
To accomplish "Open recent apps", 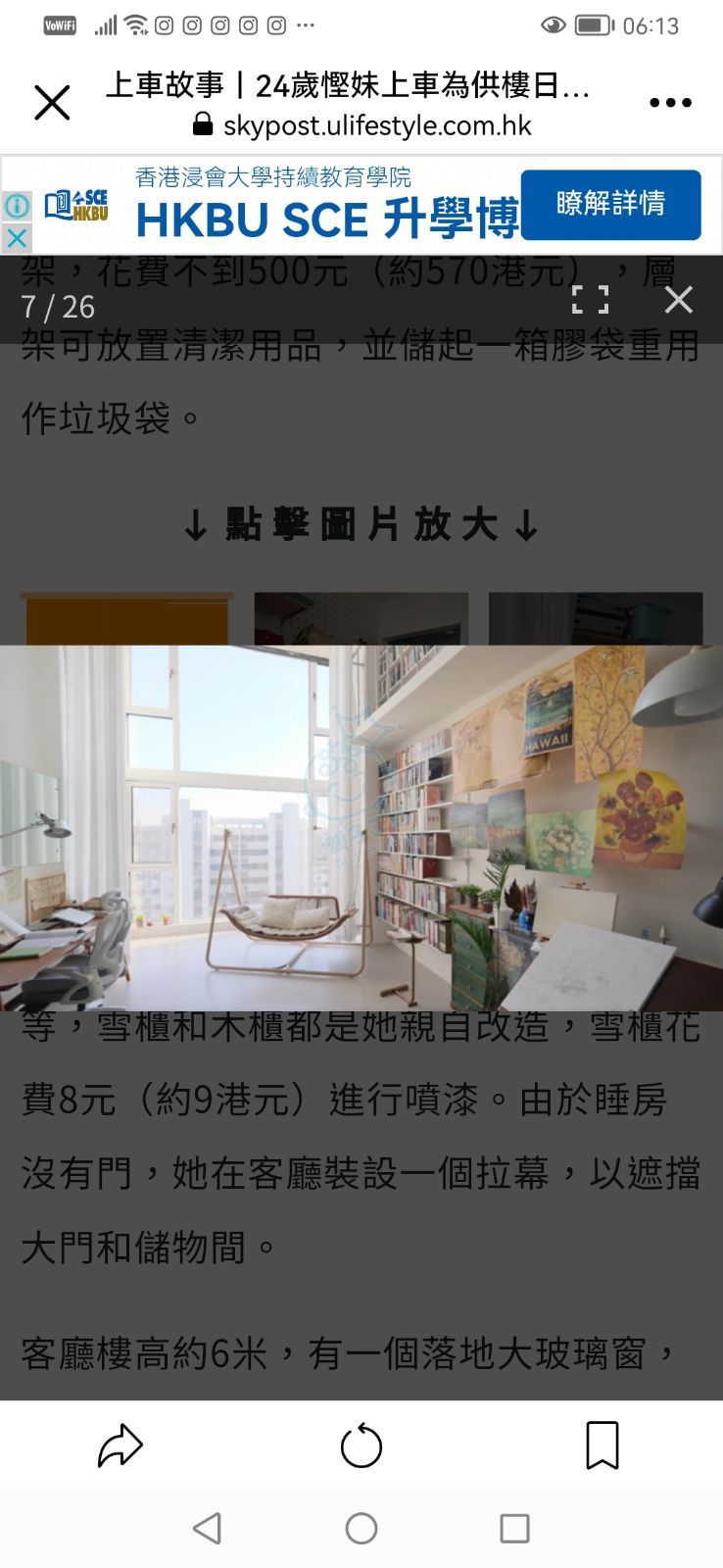I will click(514, 1528).
